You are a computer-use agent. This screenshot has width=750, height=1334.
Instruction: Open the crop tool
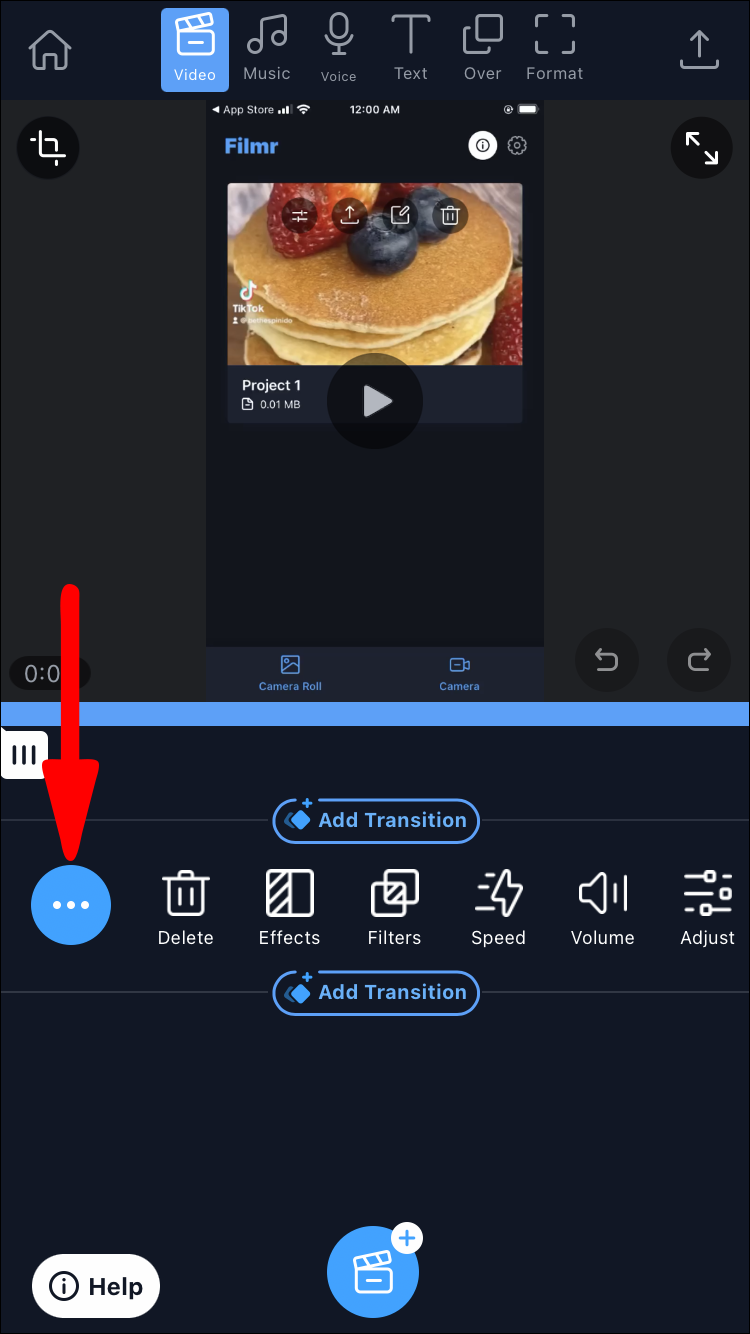[x=48, y=148]
